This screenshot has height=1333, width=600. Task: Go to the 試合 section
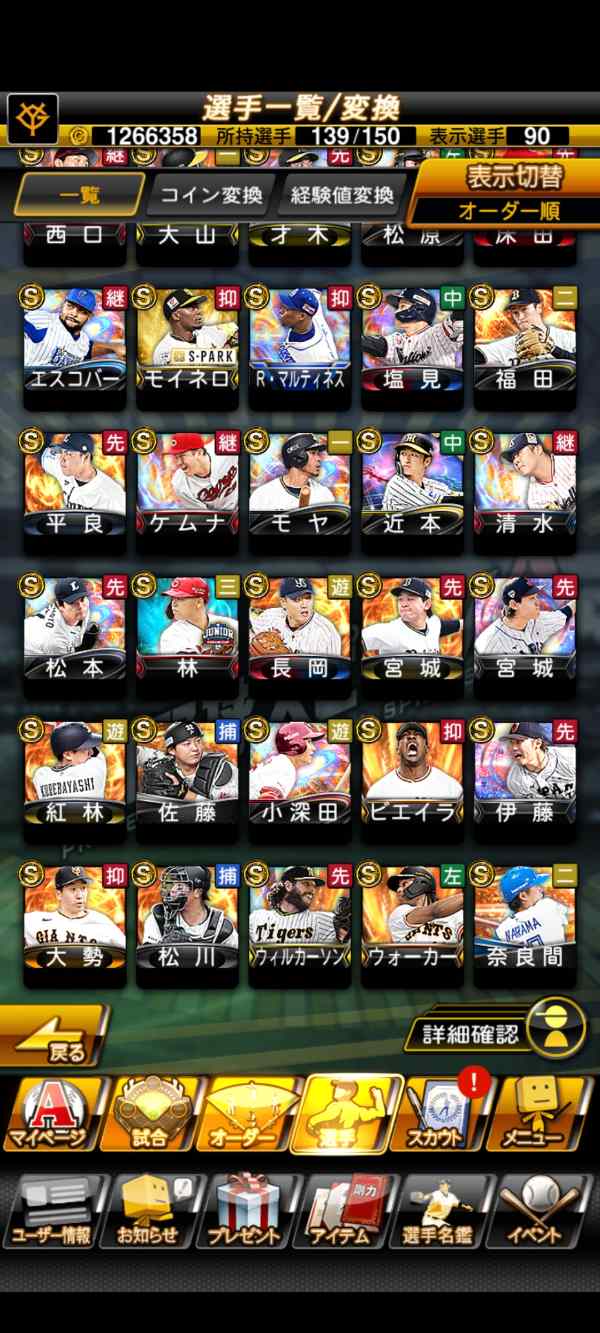click(149, 1115)
